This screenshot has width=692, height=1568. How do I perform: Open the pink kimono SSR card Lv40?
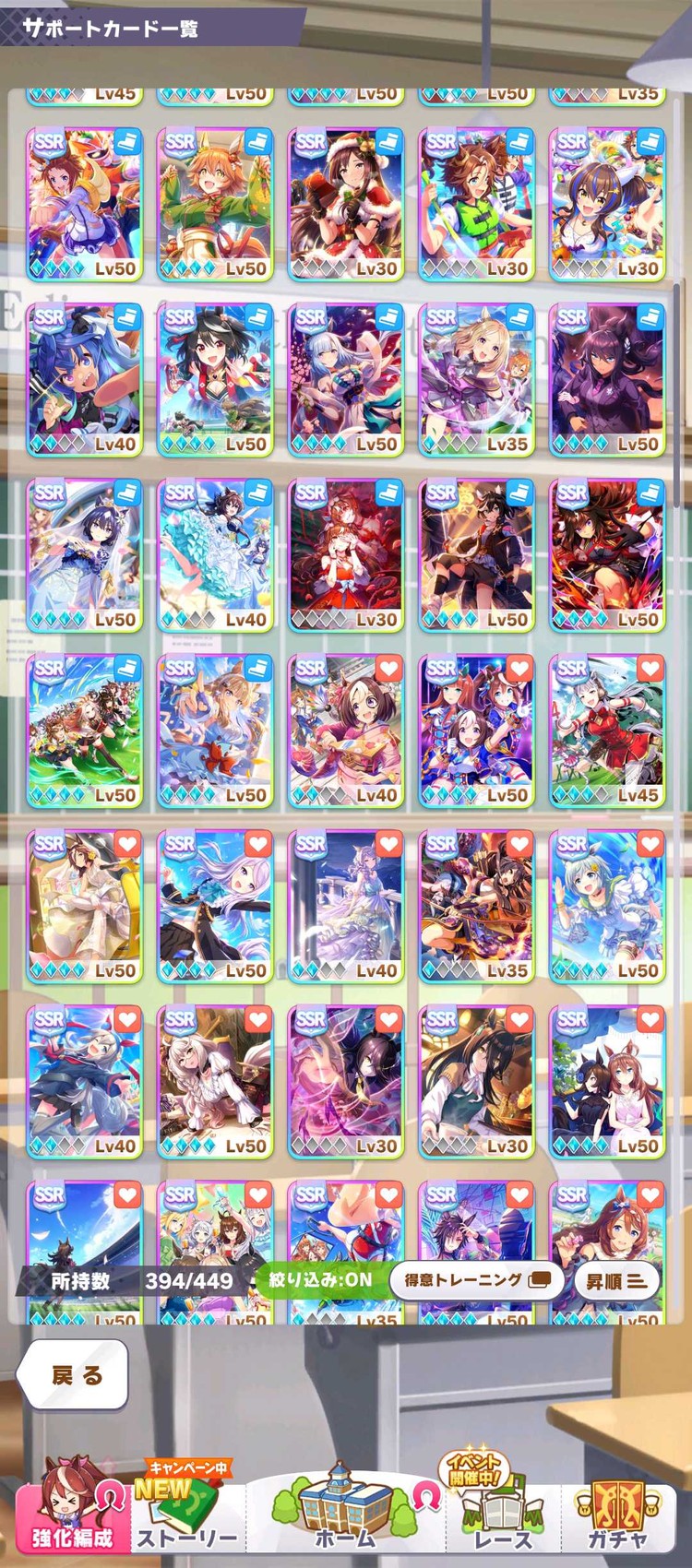click(346, 730)
